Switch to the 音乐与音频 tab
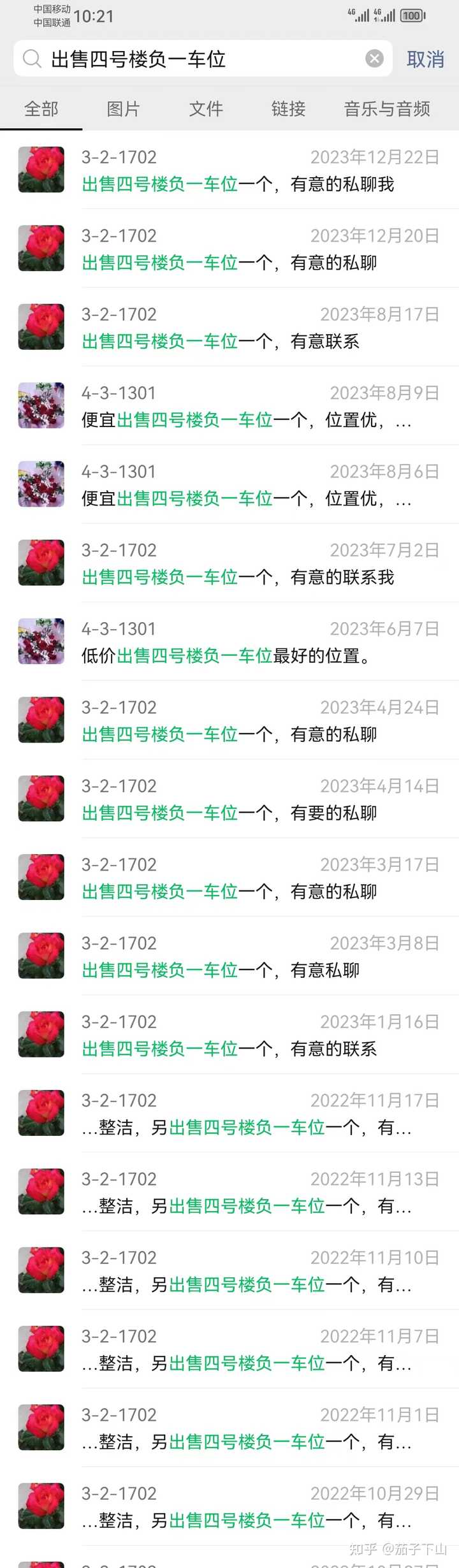Image resolution: width=459 pixels, height=1568 pixels. point(387,109)
